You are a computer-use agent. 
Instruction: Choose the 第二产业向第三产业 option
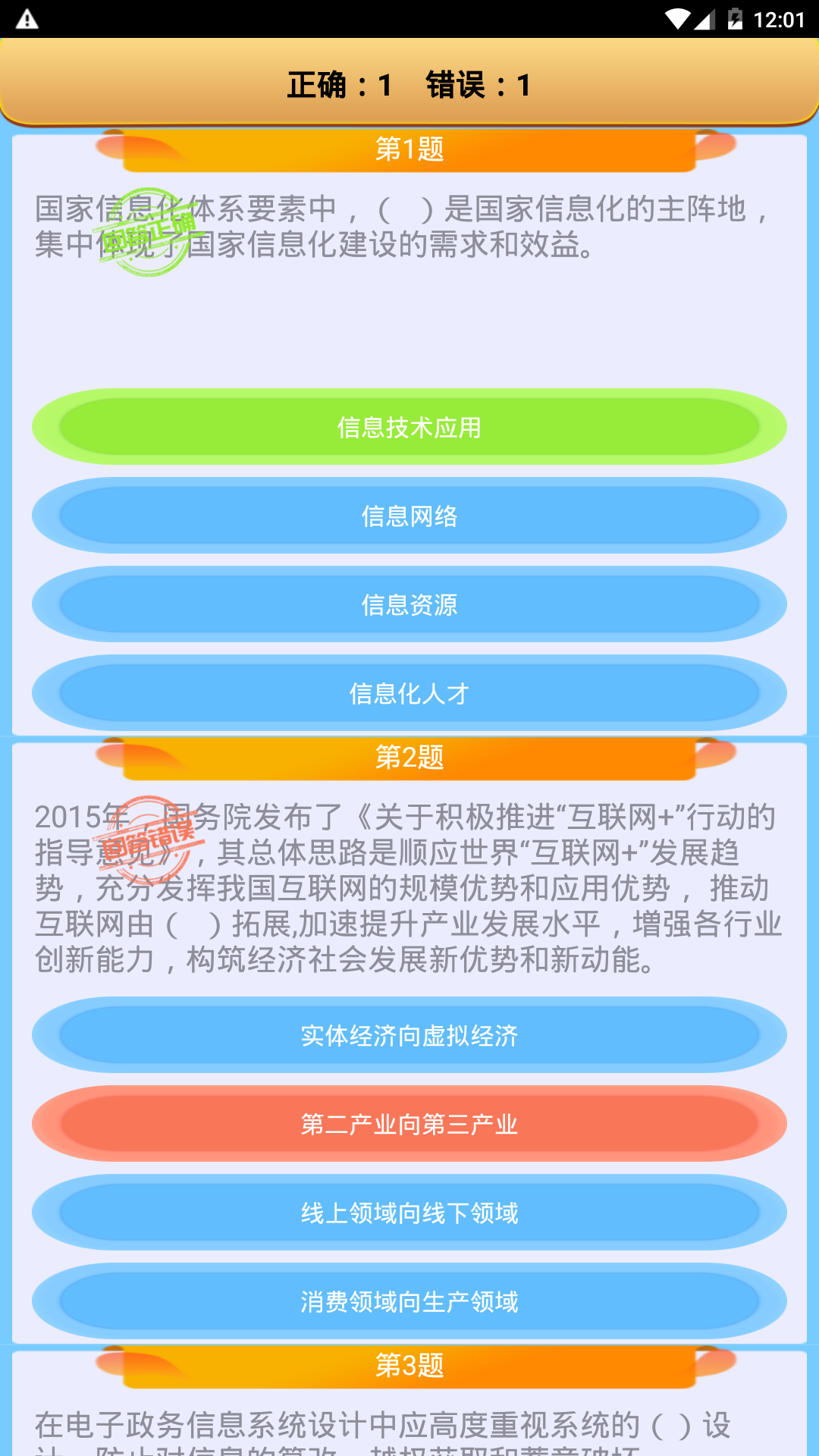[x=409, y=1124]
